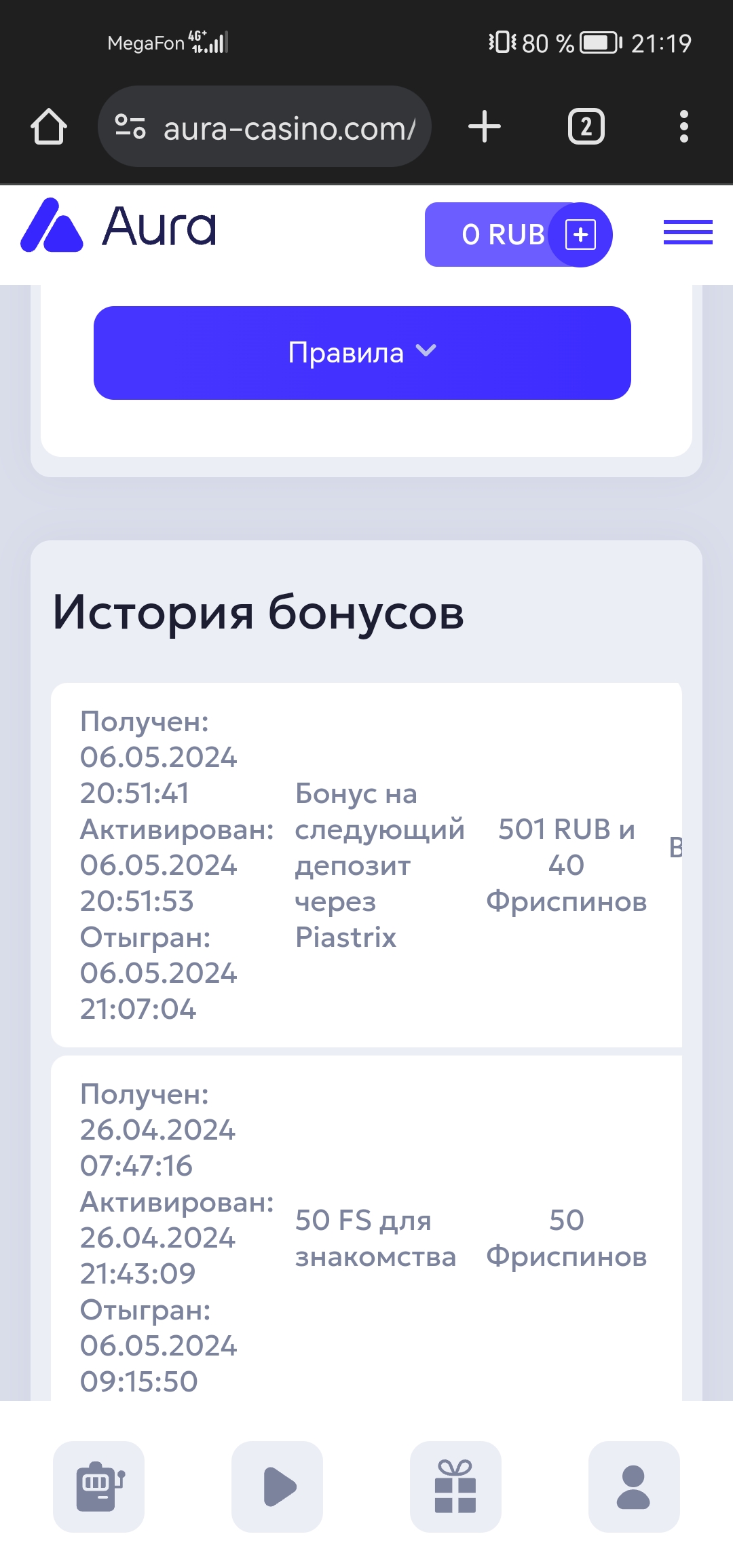Tap the plus deposit button next to 0 RUB

580,235
